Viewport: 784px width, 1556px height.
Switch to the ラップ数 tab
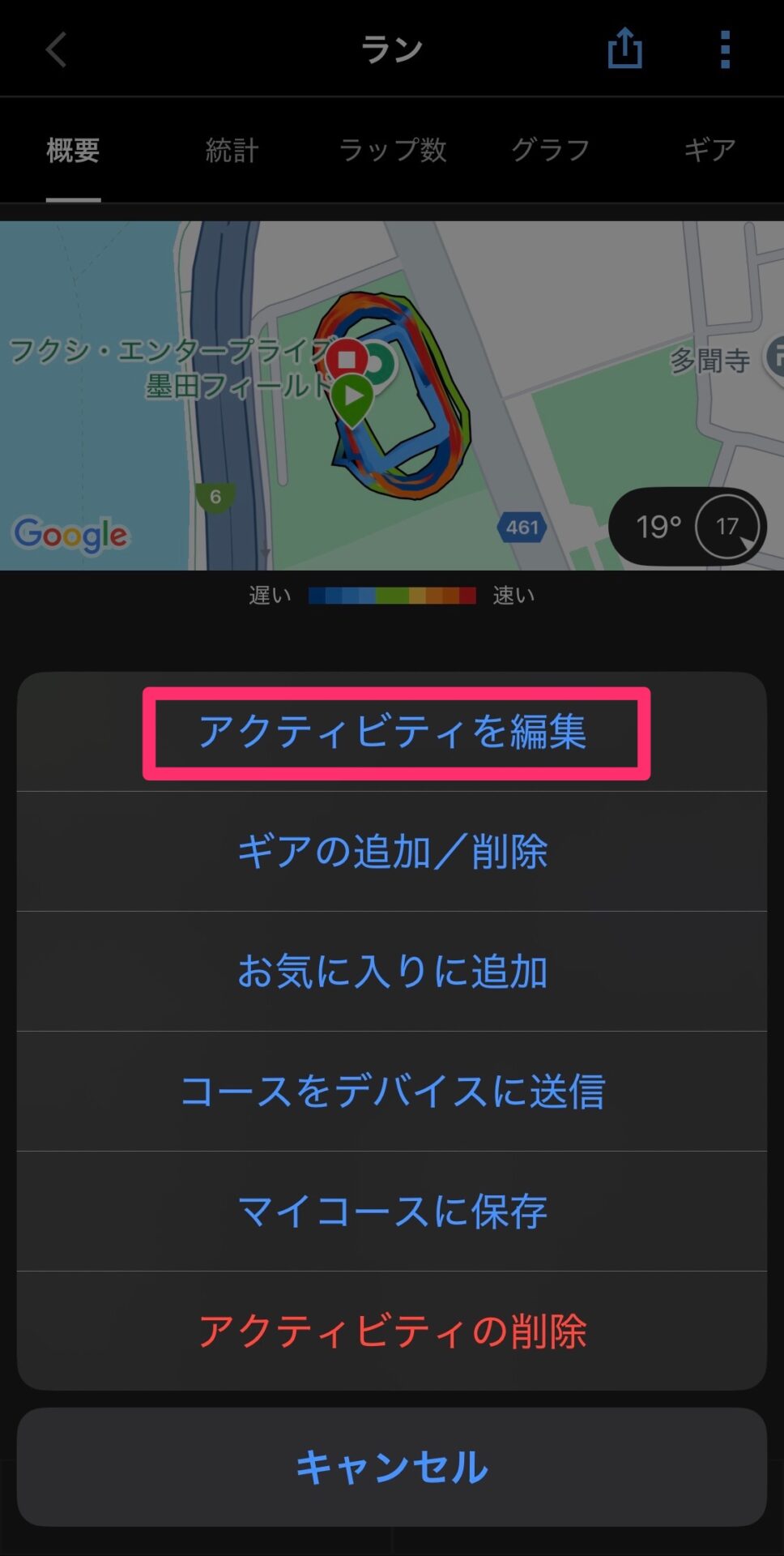(392, 150)
